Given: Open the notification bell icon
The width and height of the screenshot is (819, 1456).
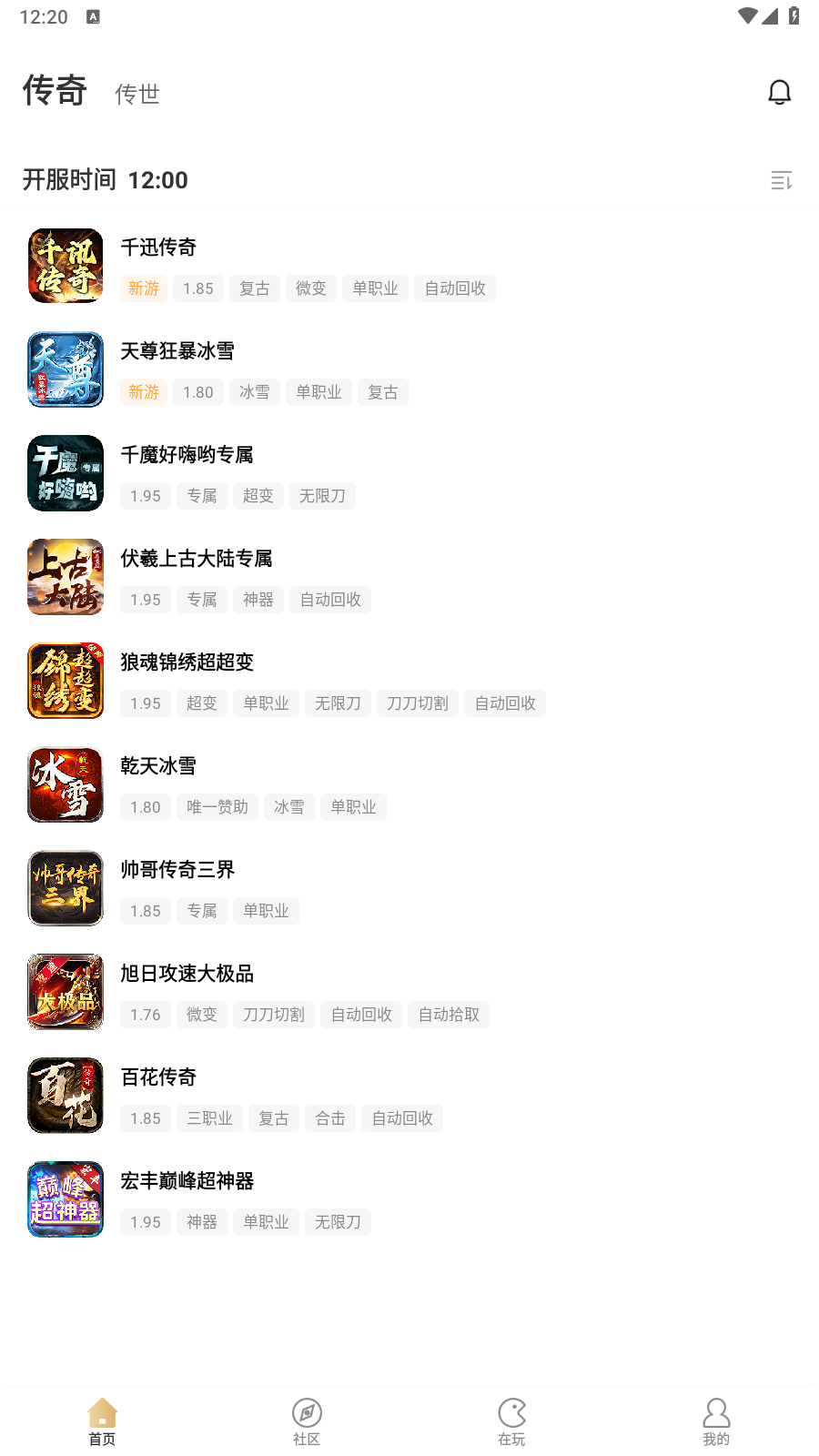Looking at the screenshot, I should click(780, 91).
